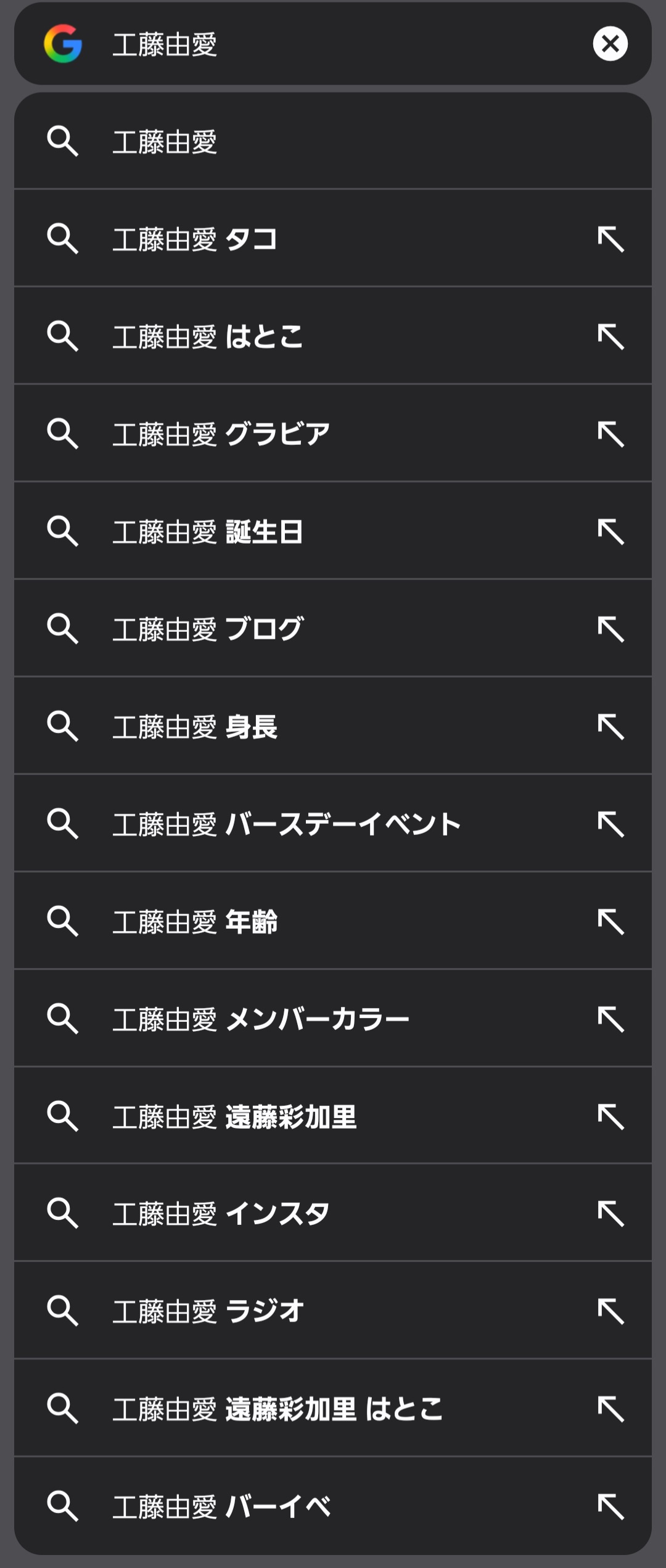Choose 工藤由愛 メンバーカラー suggestion
Screen dimensions: 666x1568
tap(333, 1019)
